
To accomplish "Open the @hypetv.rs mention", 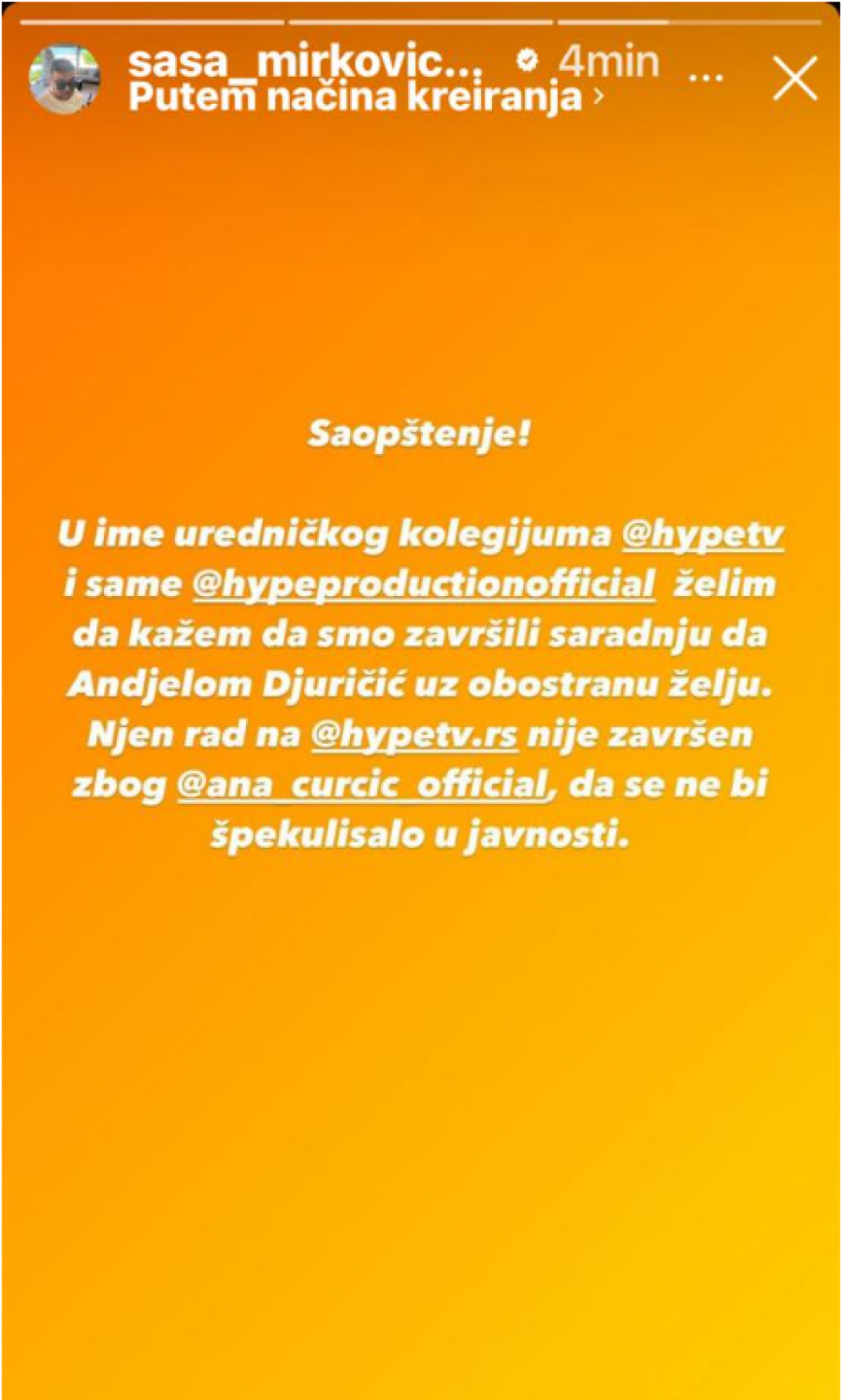I will (x=414, y=735).
